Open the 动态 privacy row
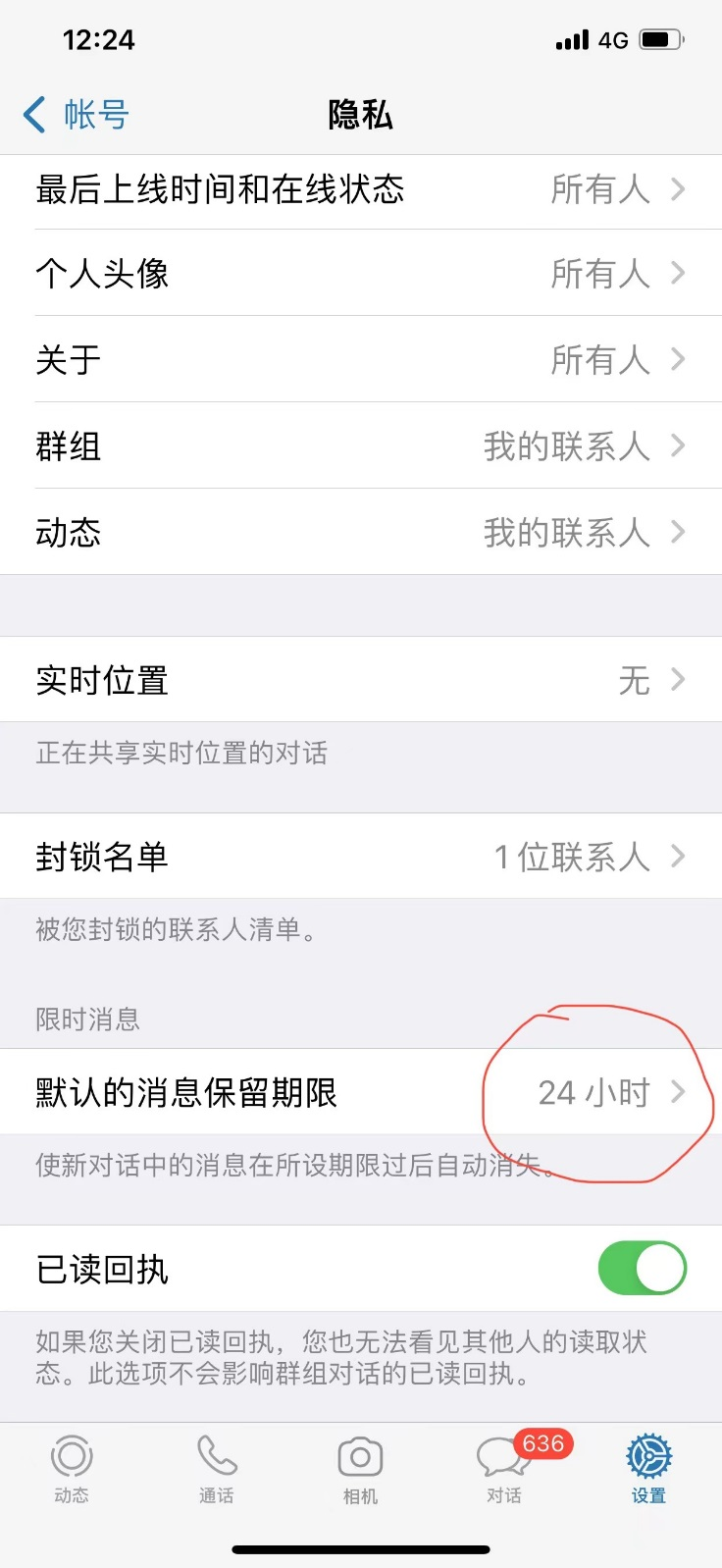 pyautogui.click(x=361, y=533)
